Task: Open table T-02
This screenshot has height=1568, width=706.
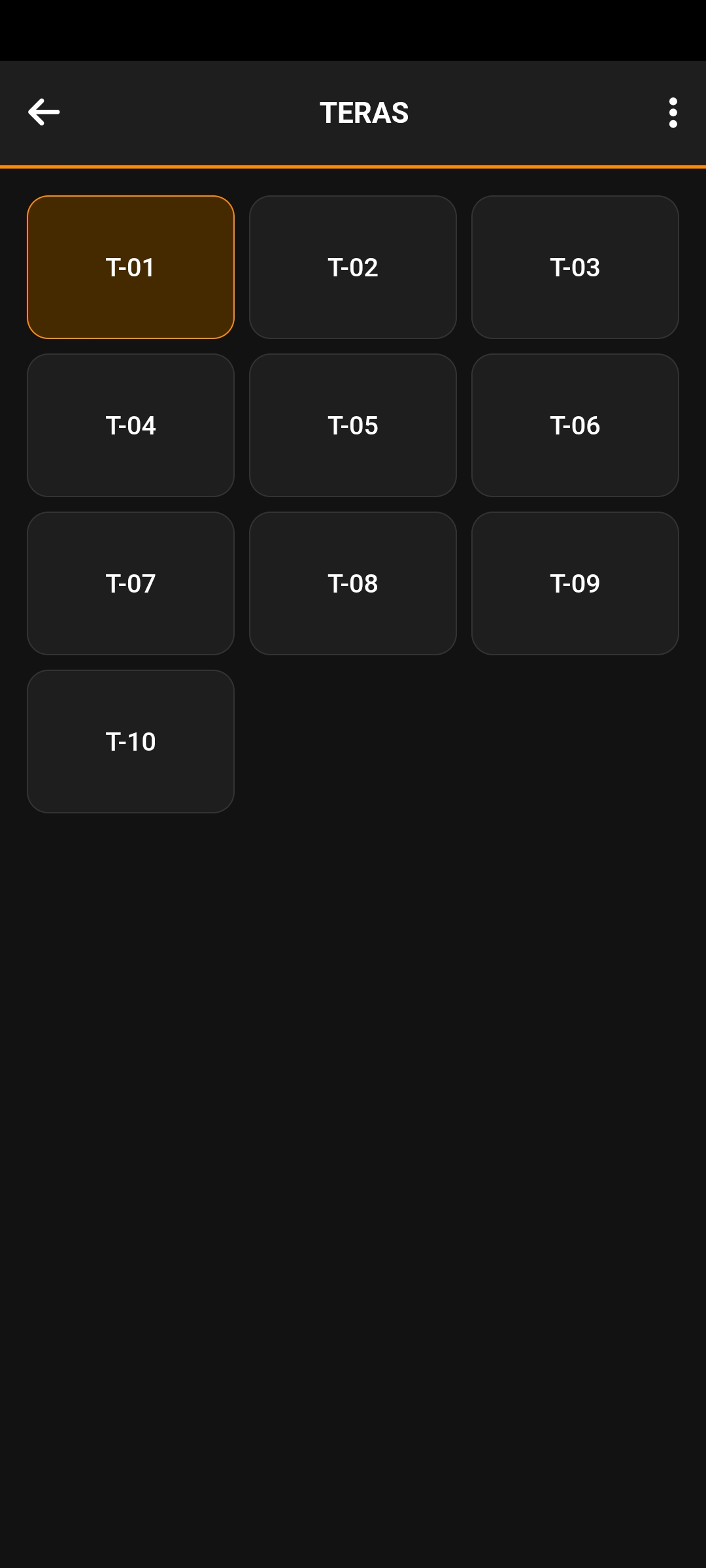Action: [x=353, y=267]
